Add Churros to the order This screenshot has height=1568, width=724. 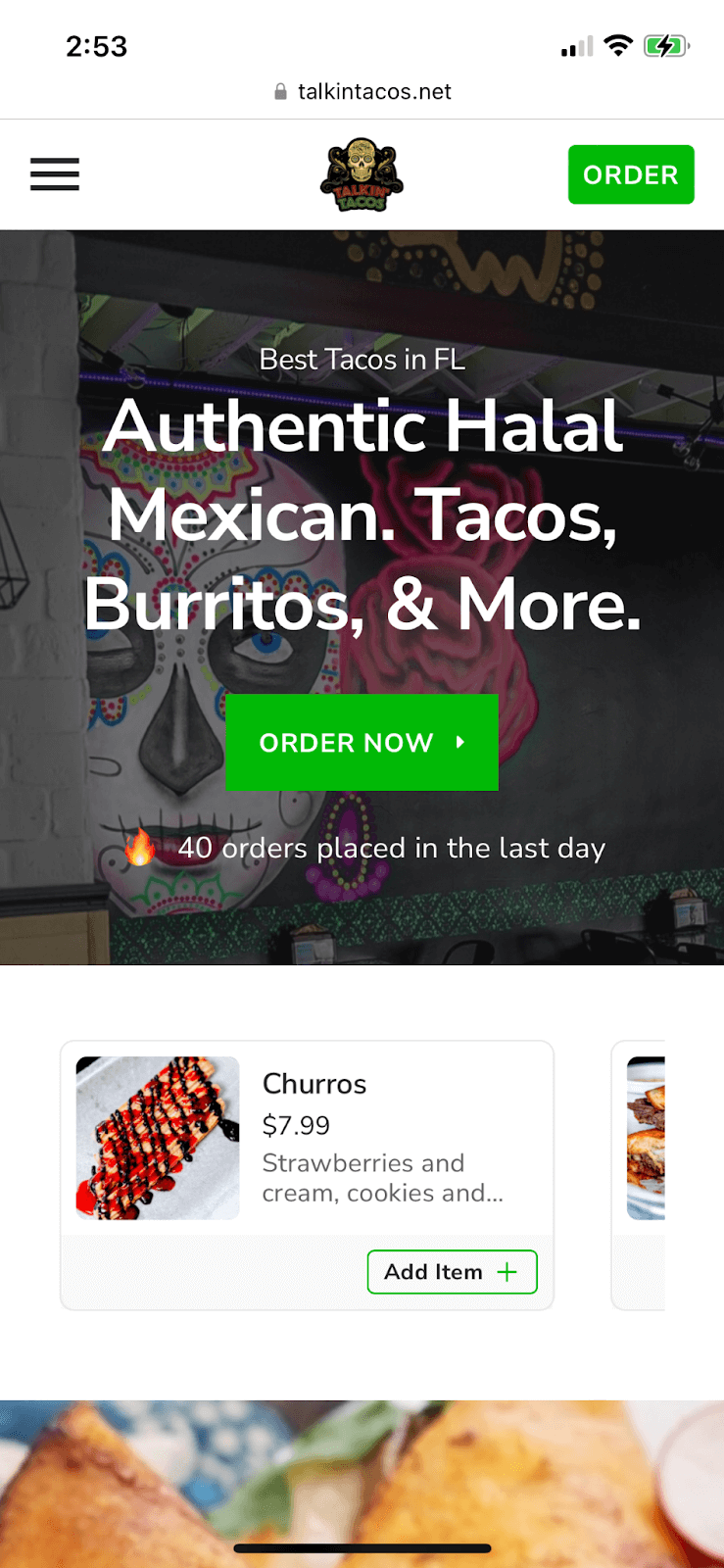tap(452, 1272)
